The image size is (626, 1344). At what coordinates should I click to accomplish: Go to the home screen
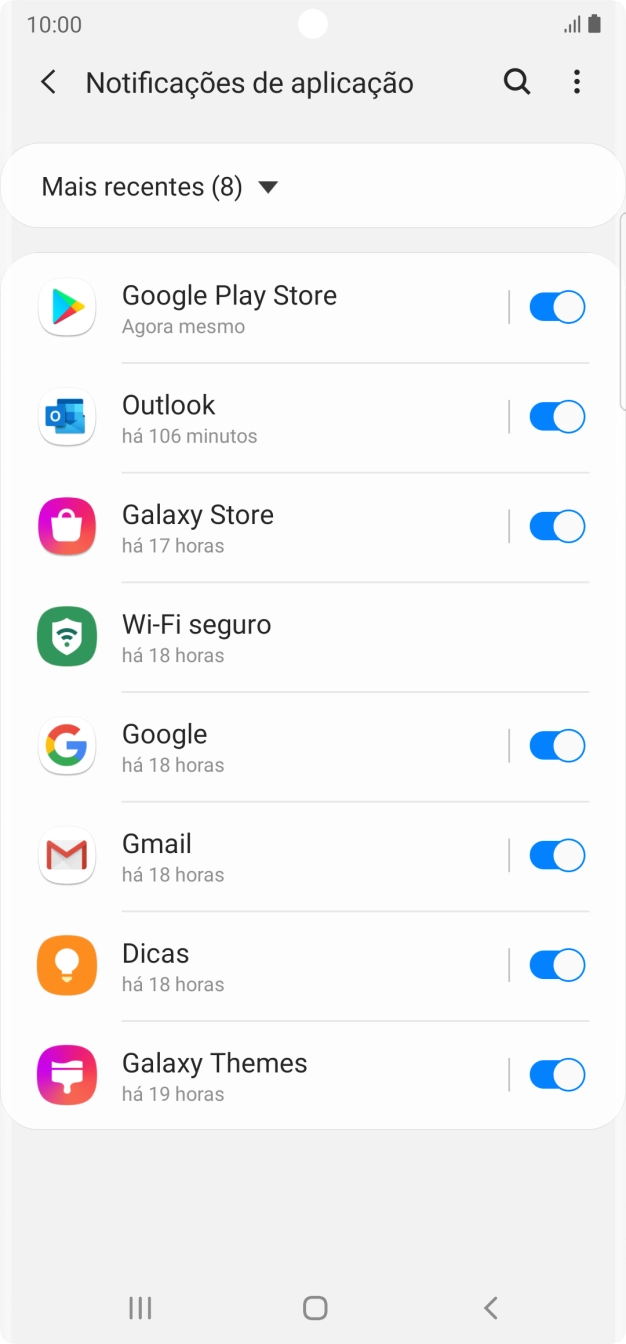[x=314, y=1307]
